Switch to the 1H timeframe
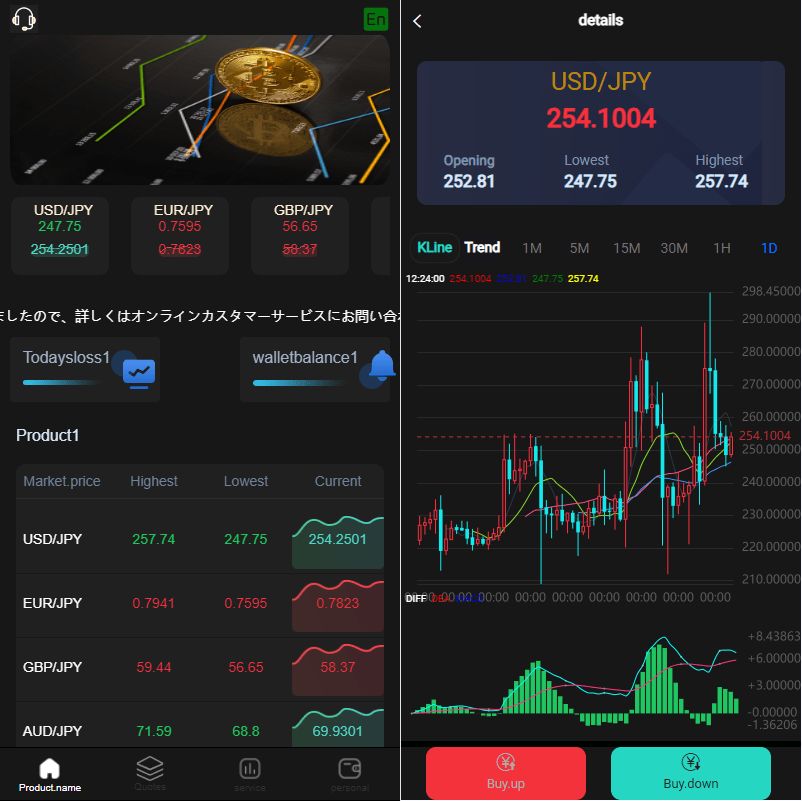 pyautogui.click(x=722, y=248)
